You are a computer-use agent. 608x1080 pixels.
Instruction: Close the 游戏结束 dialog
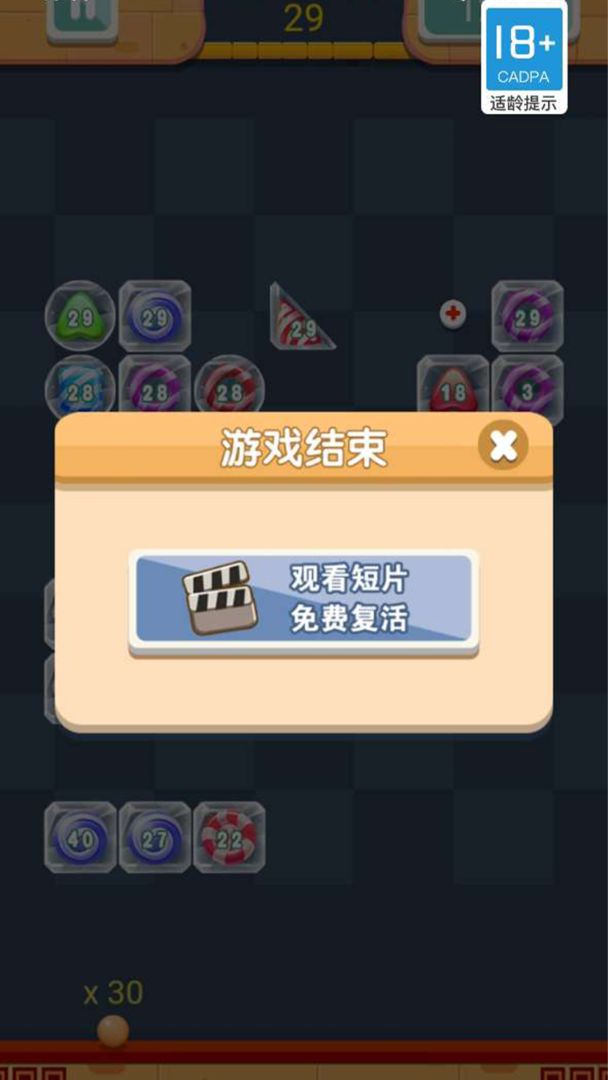pyautogui.click(x=503, y=446)
